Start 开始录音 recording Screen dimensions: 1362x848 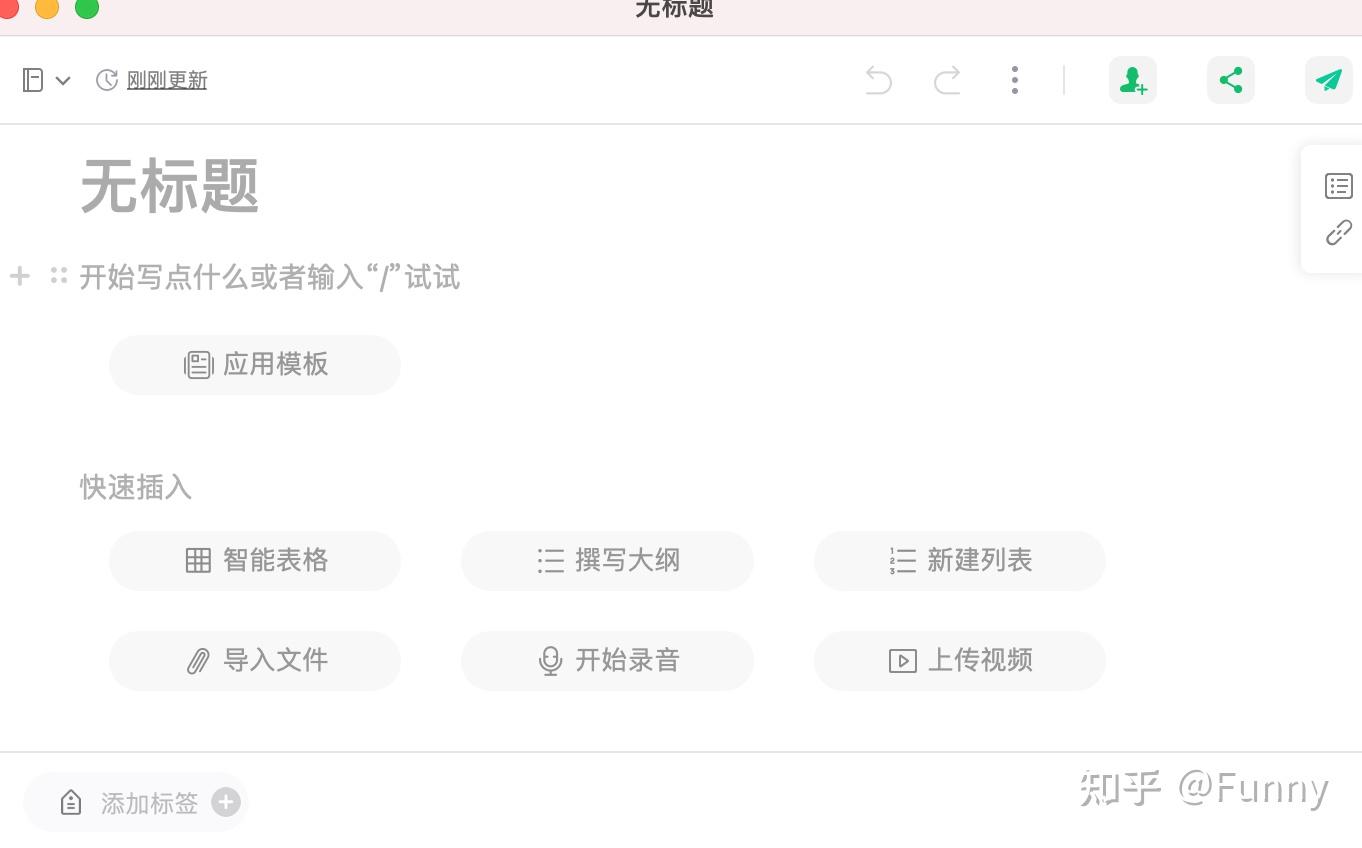point(607,660)
